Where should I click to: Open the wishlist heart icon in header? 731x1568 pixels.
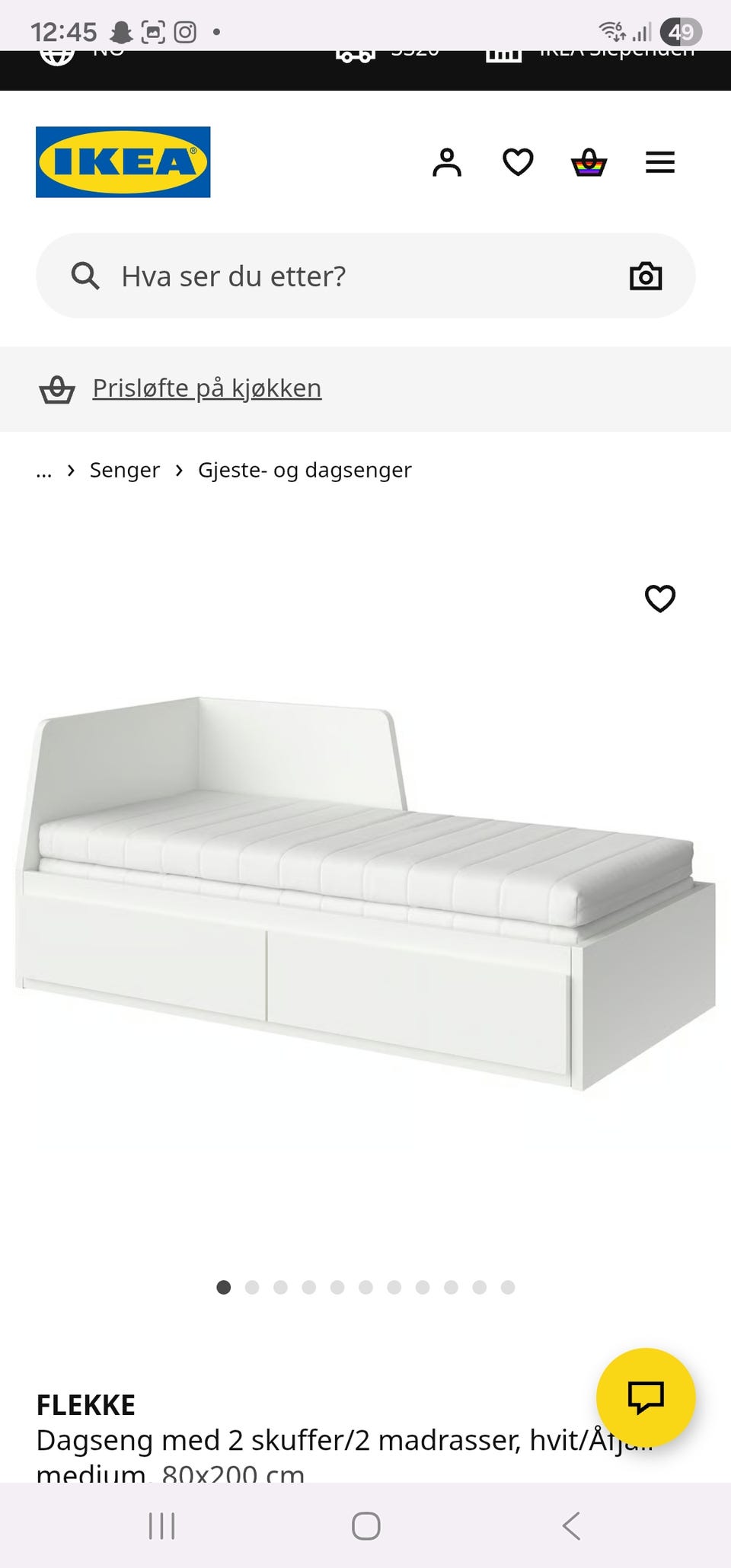pos(518,161)
